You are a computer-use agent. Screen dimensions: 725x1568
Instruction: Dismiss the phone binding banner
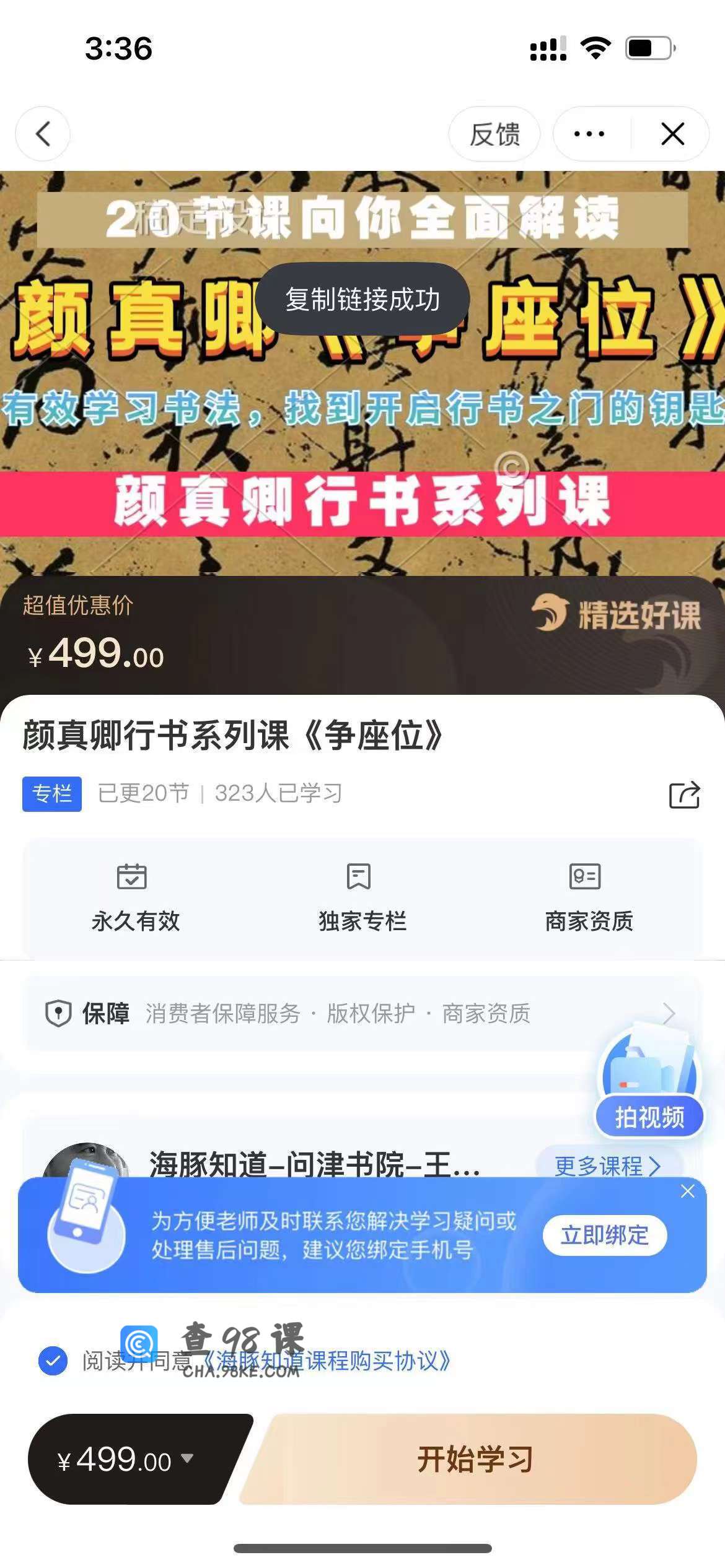tap(687, 1191)
